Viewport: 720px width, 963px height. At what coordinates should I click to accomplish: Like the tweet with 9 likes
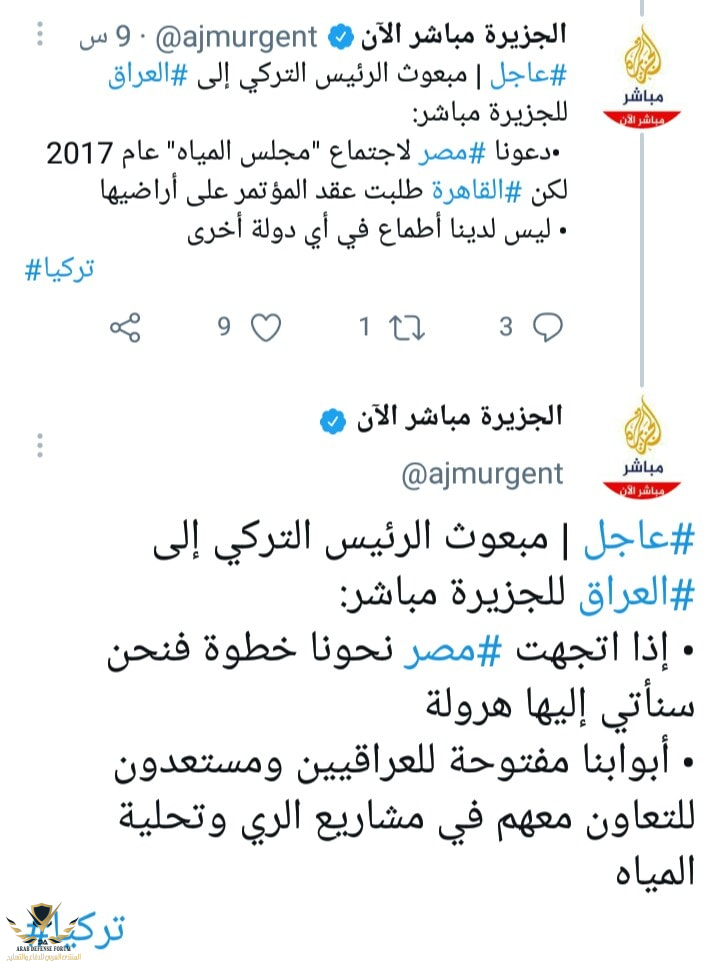(x=265, y=326)
